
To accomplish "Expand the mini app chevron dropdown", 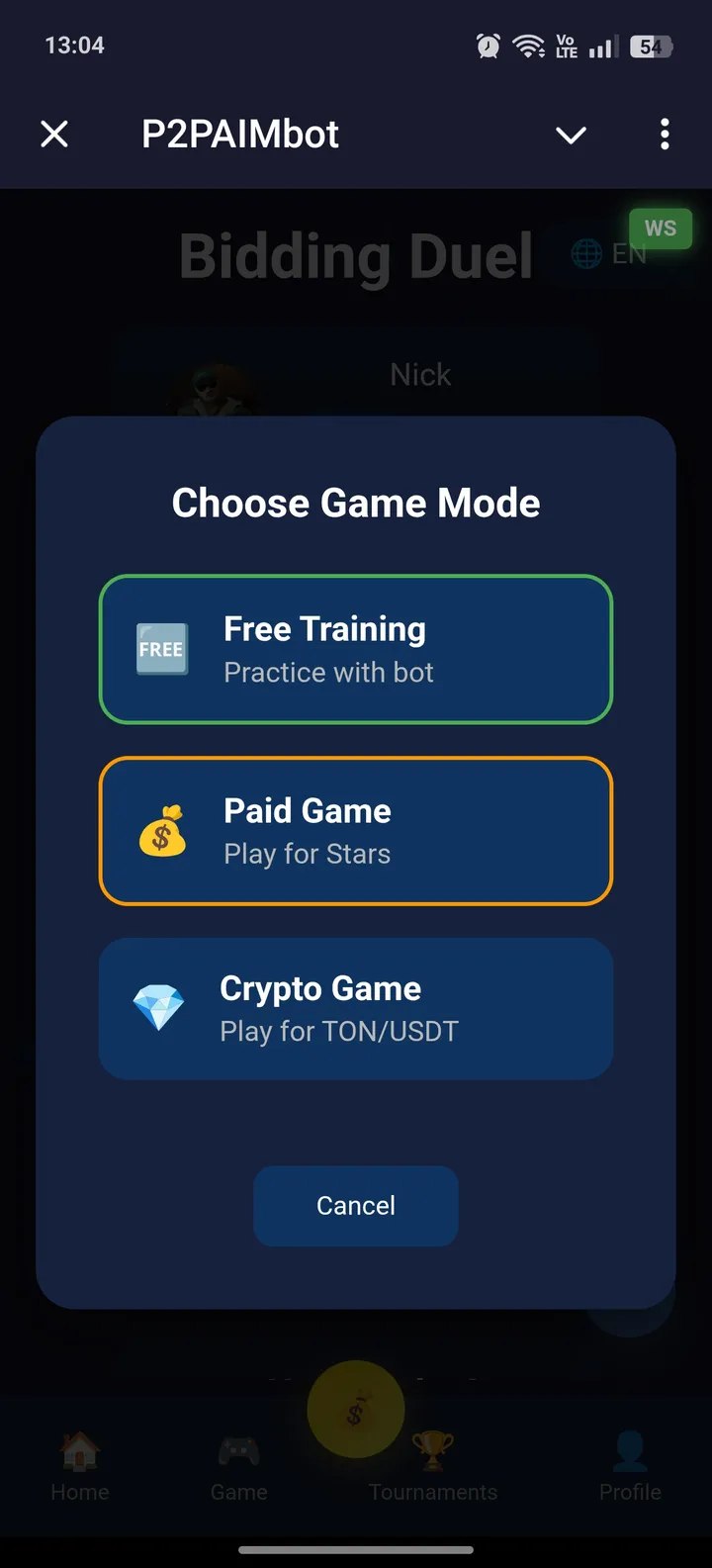I will [571, 135].
